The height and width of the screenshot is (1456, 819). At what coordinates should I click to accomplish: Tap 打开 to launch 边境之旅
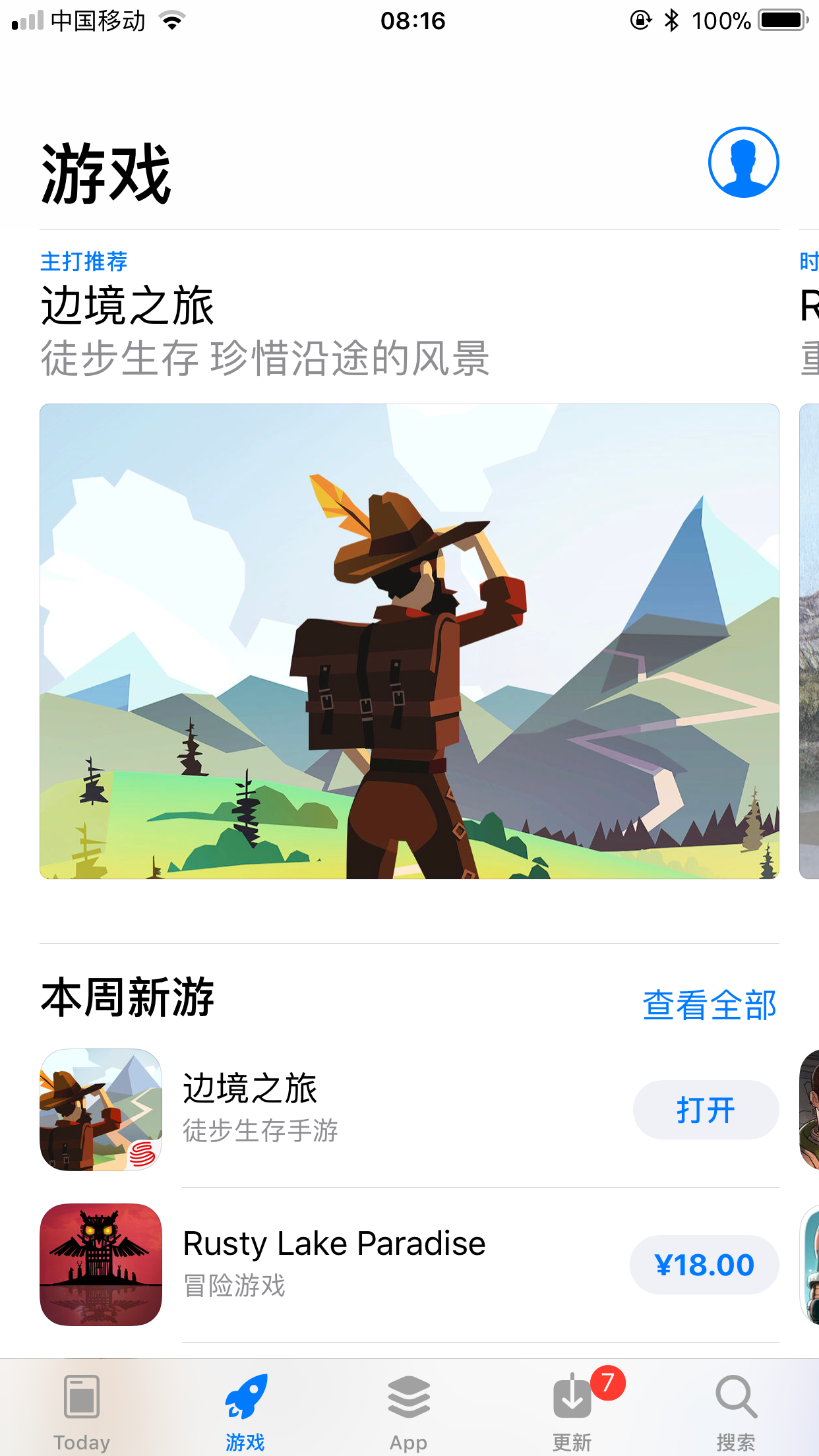coord(705,1110)
